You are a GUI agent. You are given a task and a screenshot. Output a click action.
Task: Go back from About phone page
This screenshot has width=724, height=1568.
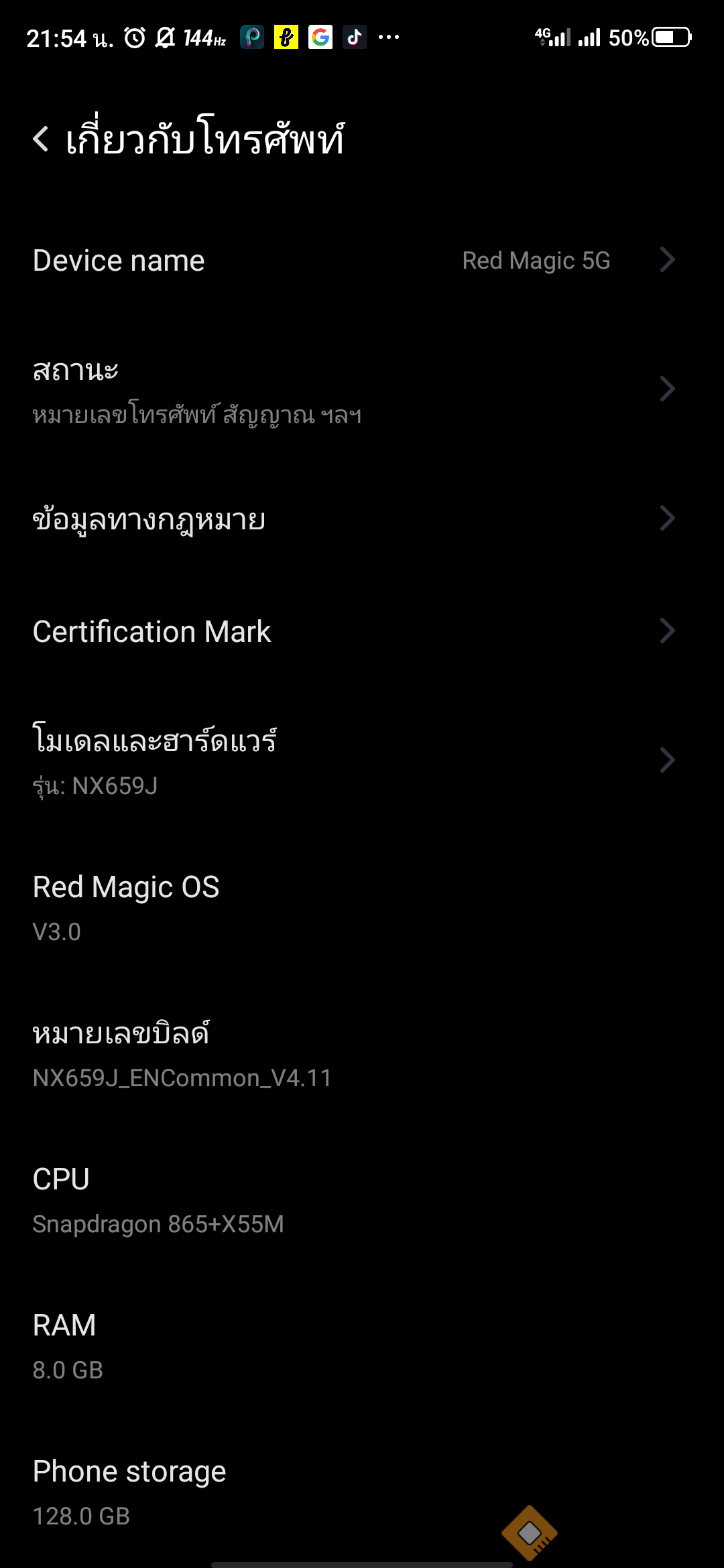pos(42,139)
